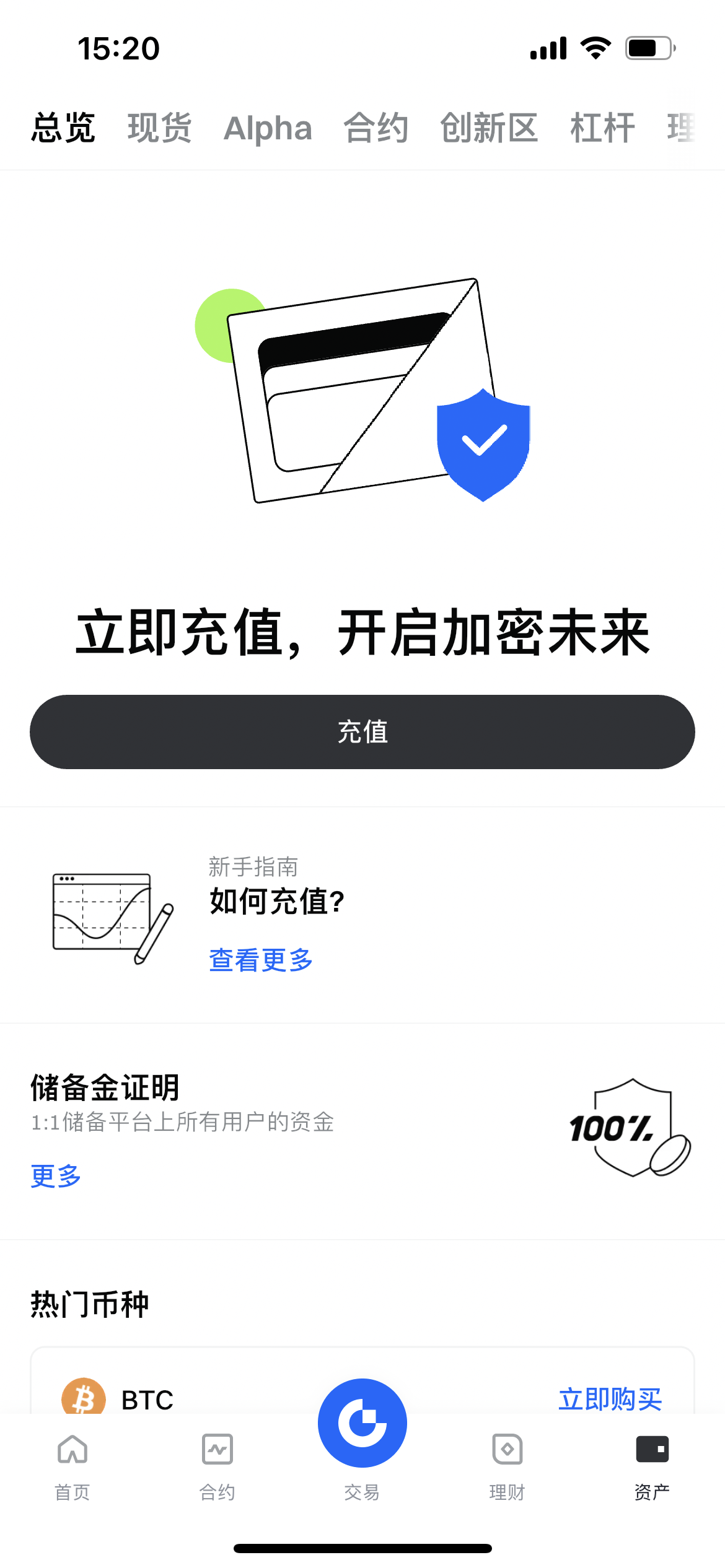Open the Alpha tab
Viewport: 725px width, 1568px height.
(x=267, y=128)
